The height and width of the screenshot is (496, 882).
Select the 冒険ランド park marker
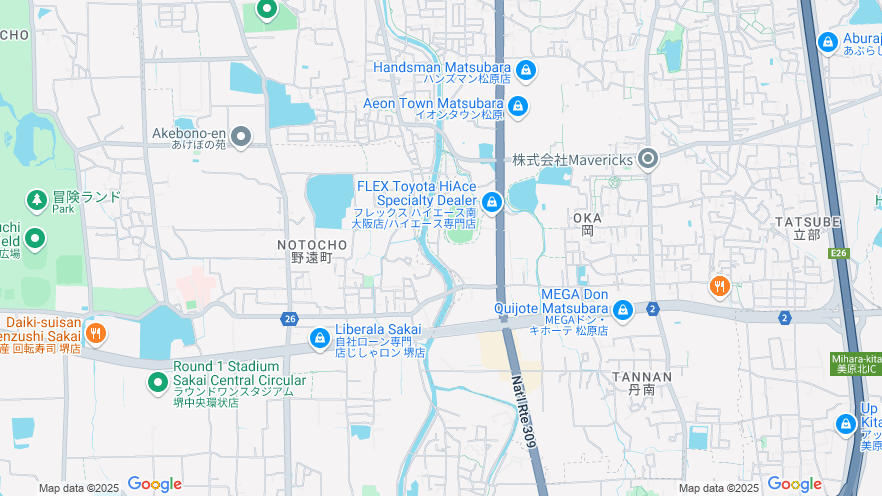pos(37,201)
